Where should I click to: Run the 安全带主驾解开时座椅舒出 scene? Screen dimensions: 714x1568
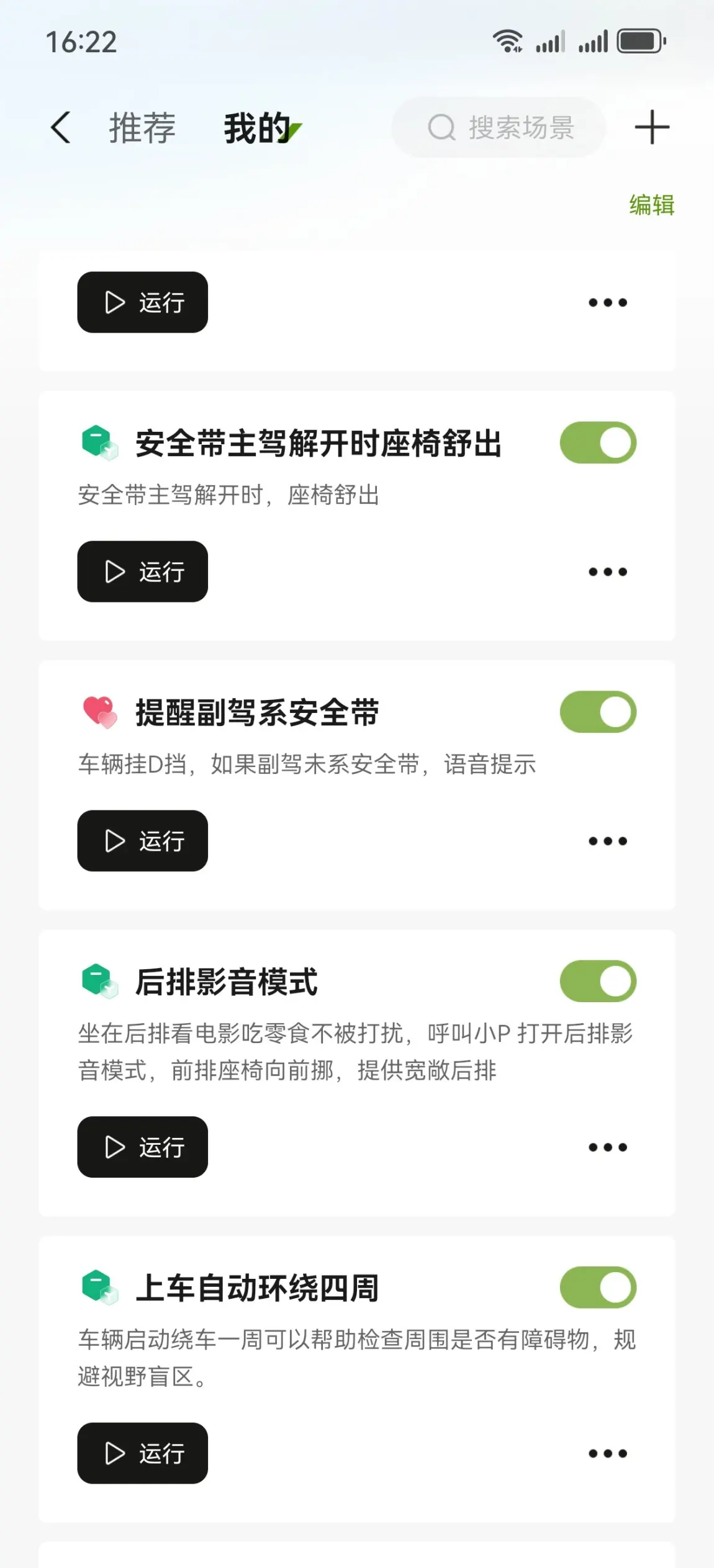pos(142,571)
